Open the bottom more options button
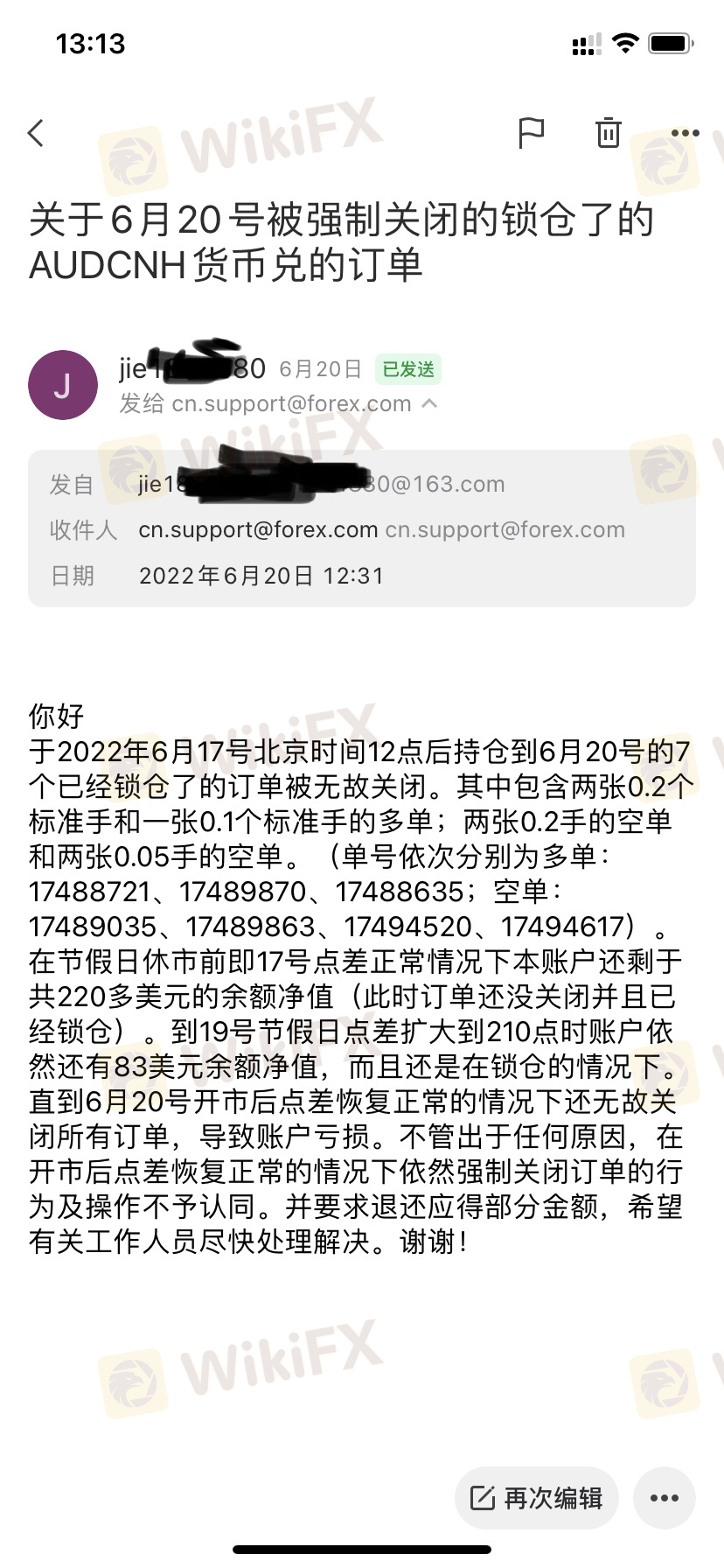The height and width of the screenshot is (1568, 724). [x=664, y=1498]
